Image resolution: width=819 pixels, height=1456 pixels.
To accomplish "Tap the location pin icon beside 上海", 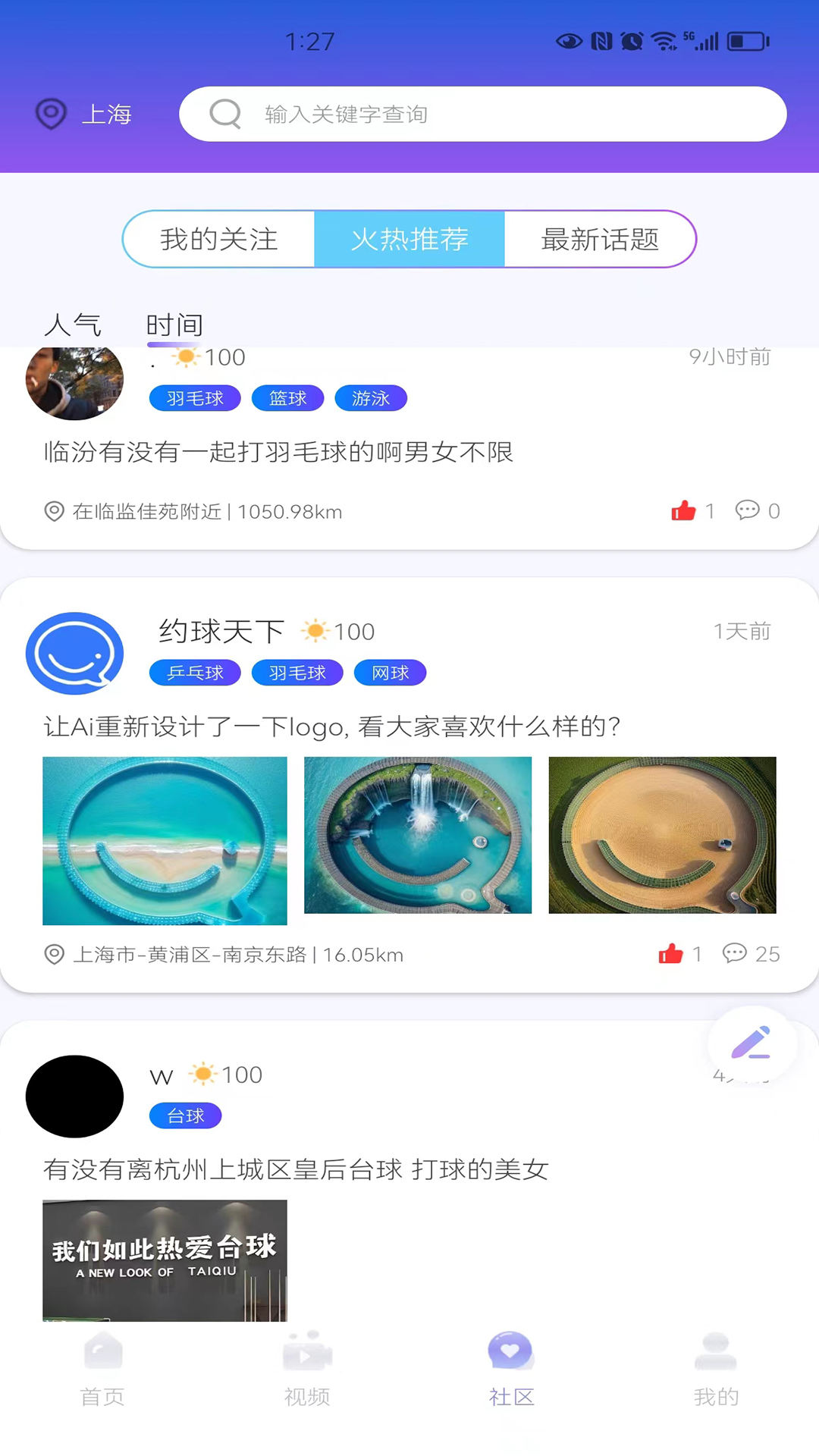I will 51,114.
